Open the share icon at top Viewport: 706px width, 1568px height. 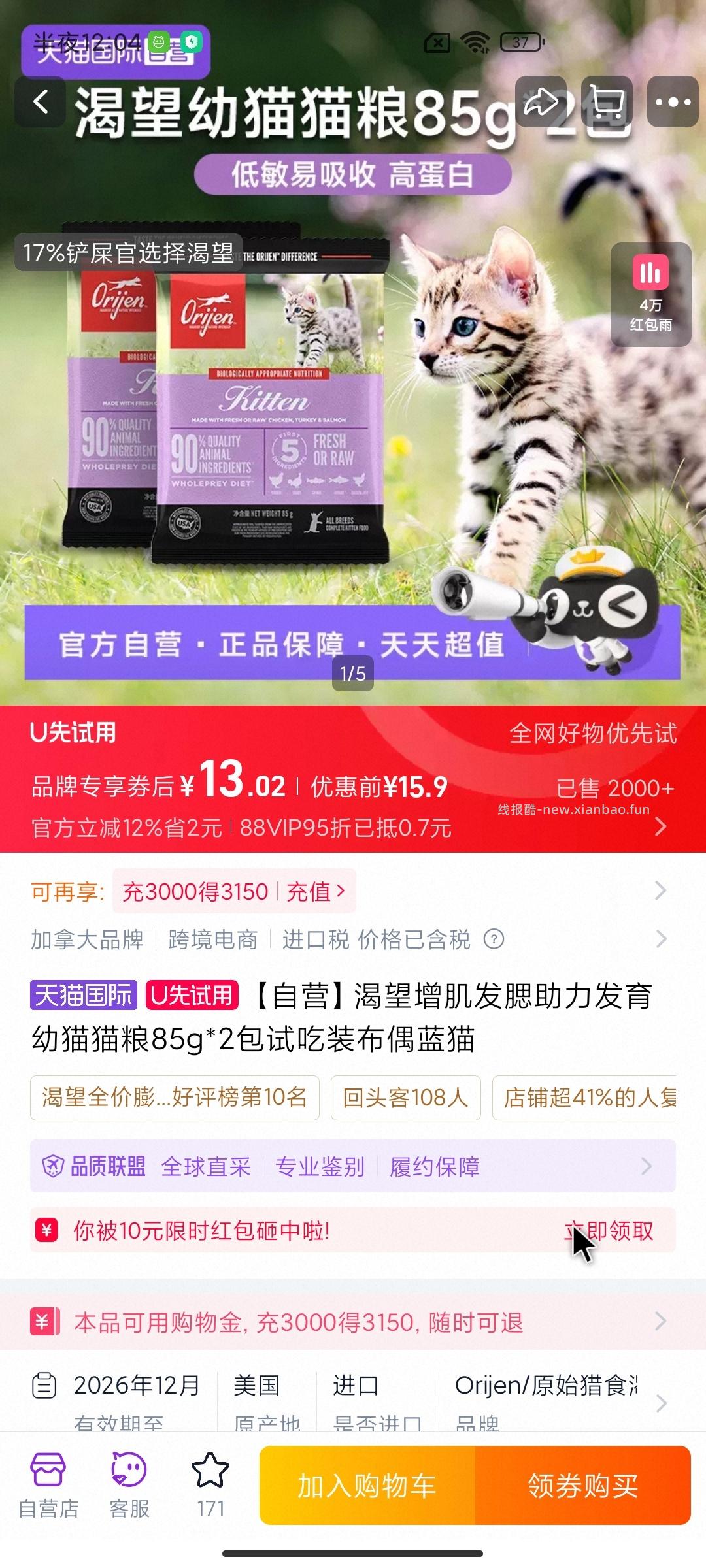tap(541, 103)
